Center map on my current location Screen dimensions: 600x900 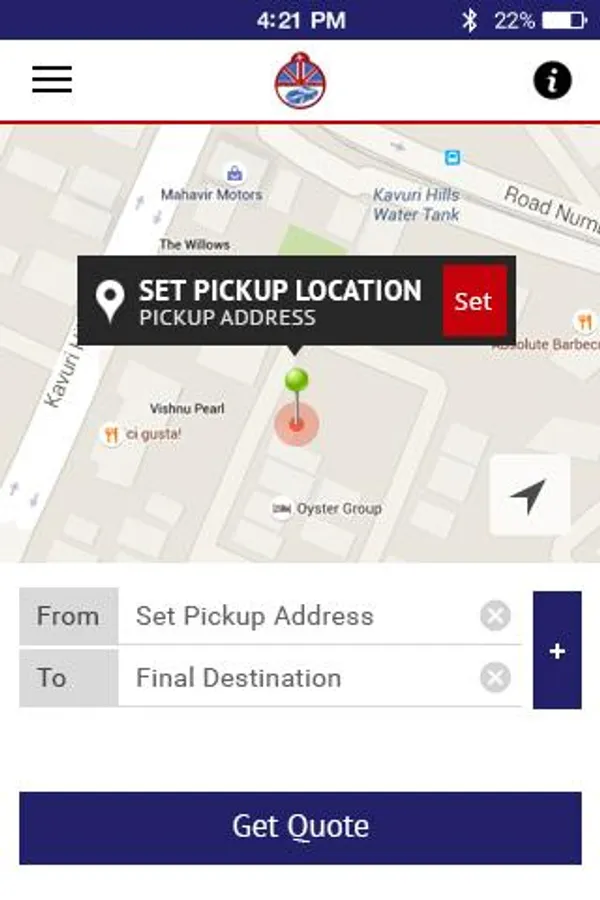click(529, 495)
